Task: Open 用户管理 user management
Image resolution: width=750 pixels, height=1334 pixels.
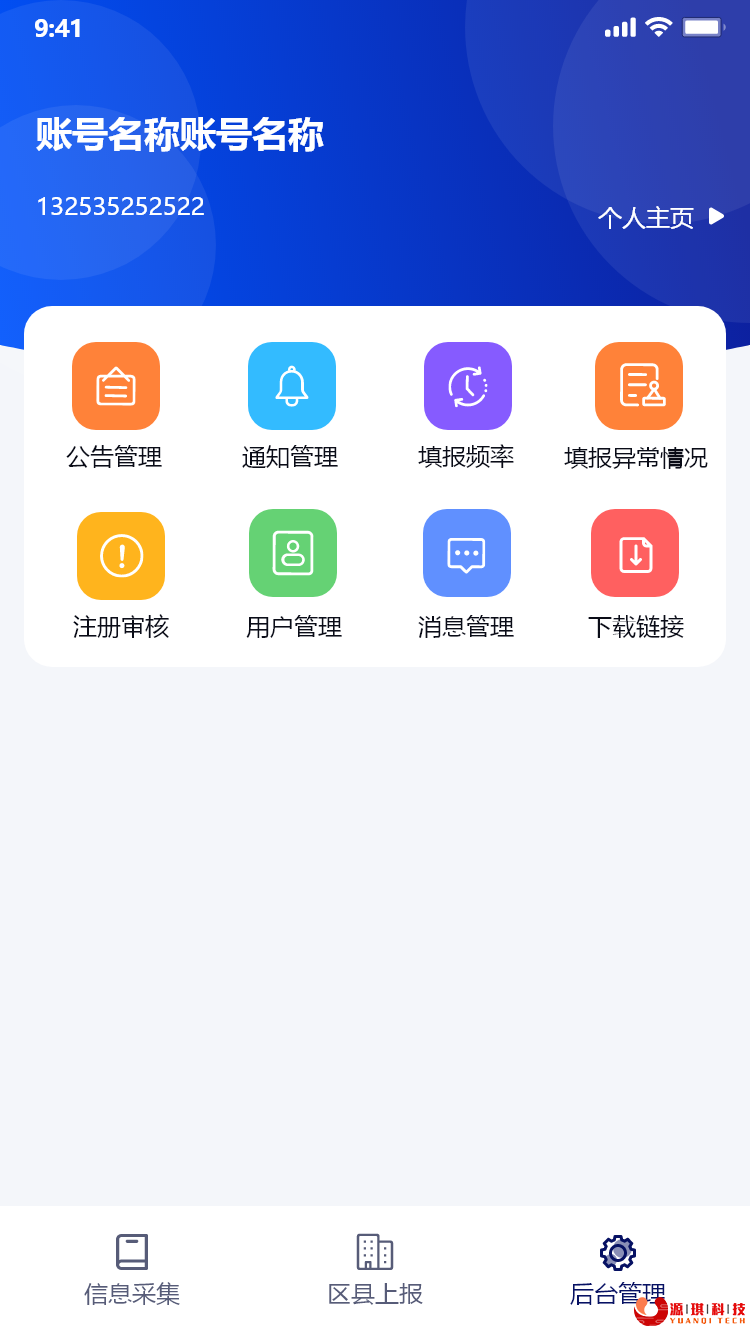Action: (293, 575)
